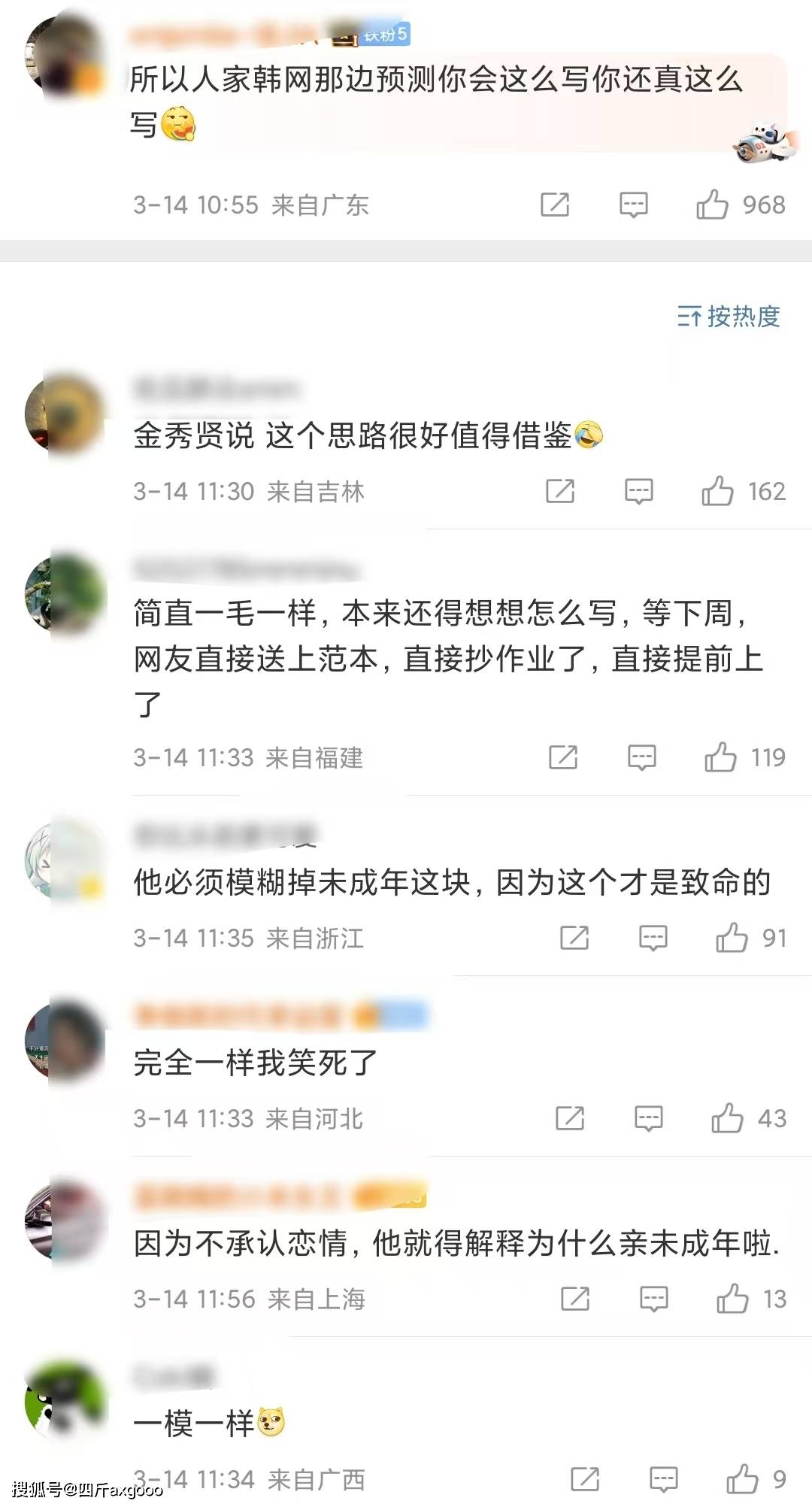
Task: Repost the comment from 吉林
Action: (x=560, y=491)
